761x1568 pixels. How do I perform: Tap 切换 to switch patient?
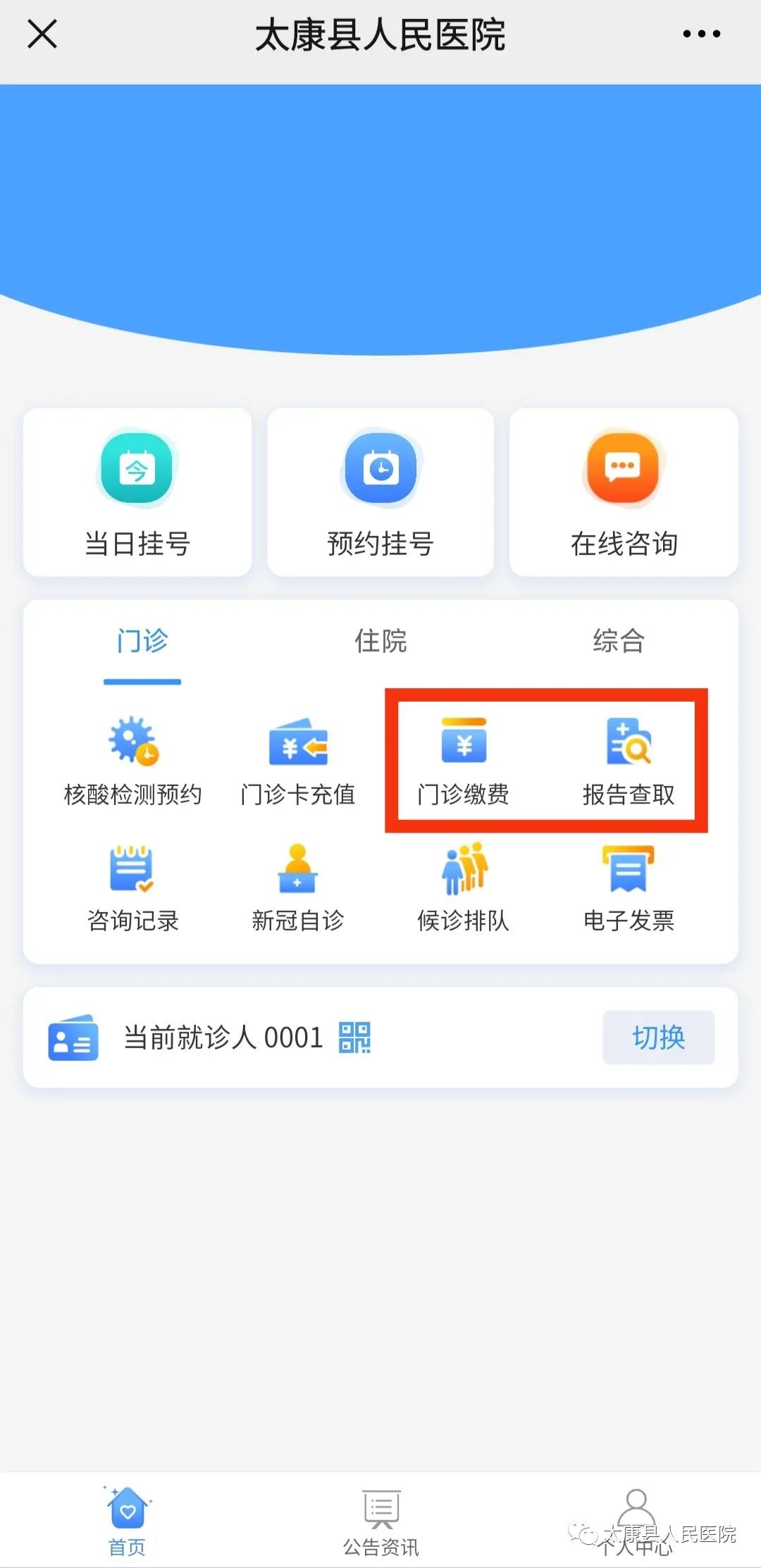pos(658,1038)
